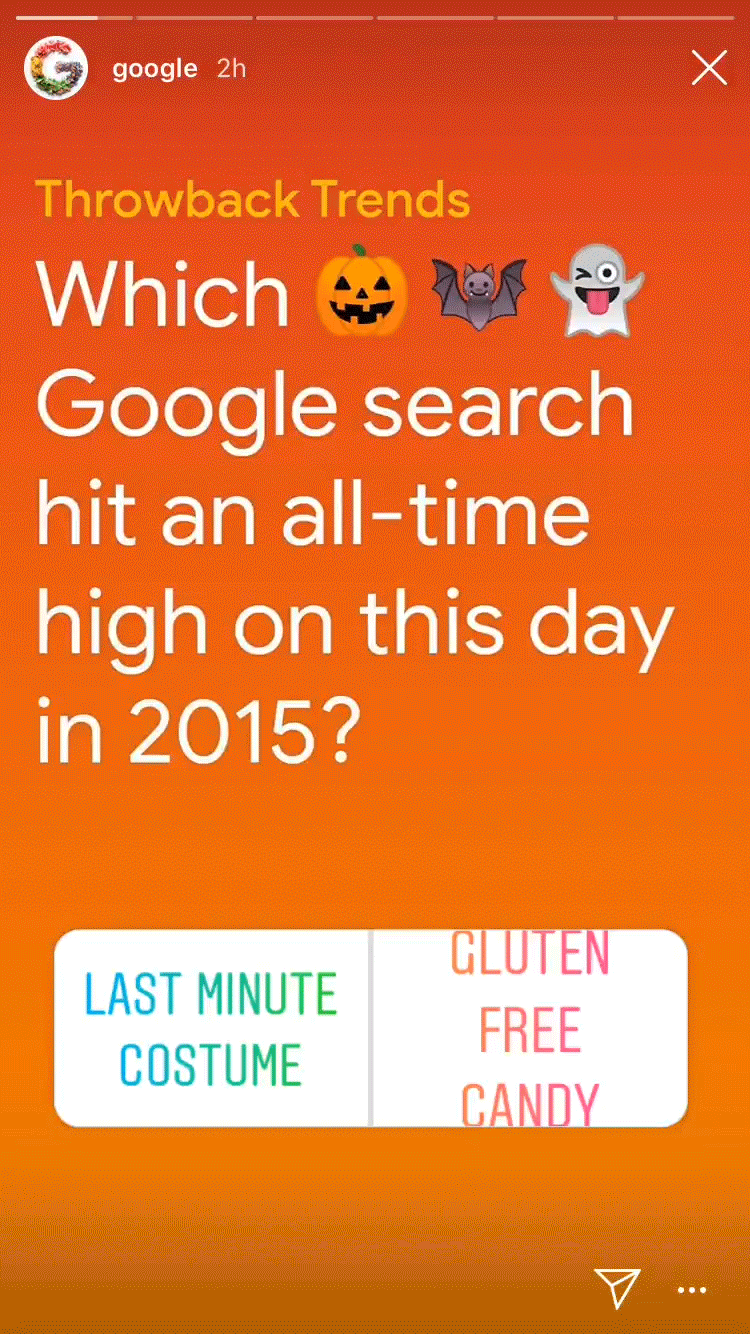Vote for Last Minute Costume
The width and height of the screenshot is (750, 1334).
click(211, 1028)
